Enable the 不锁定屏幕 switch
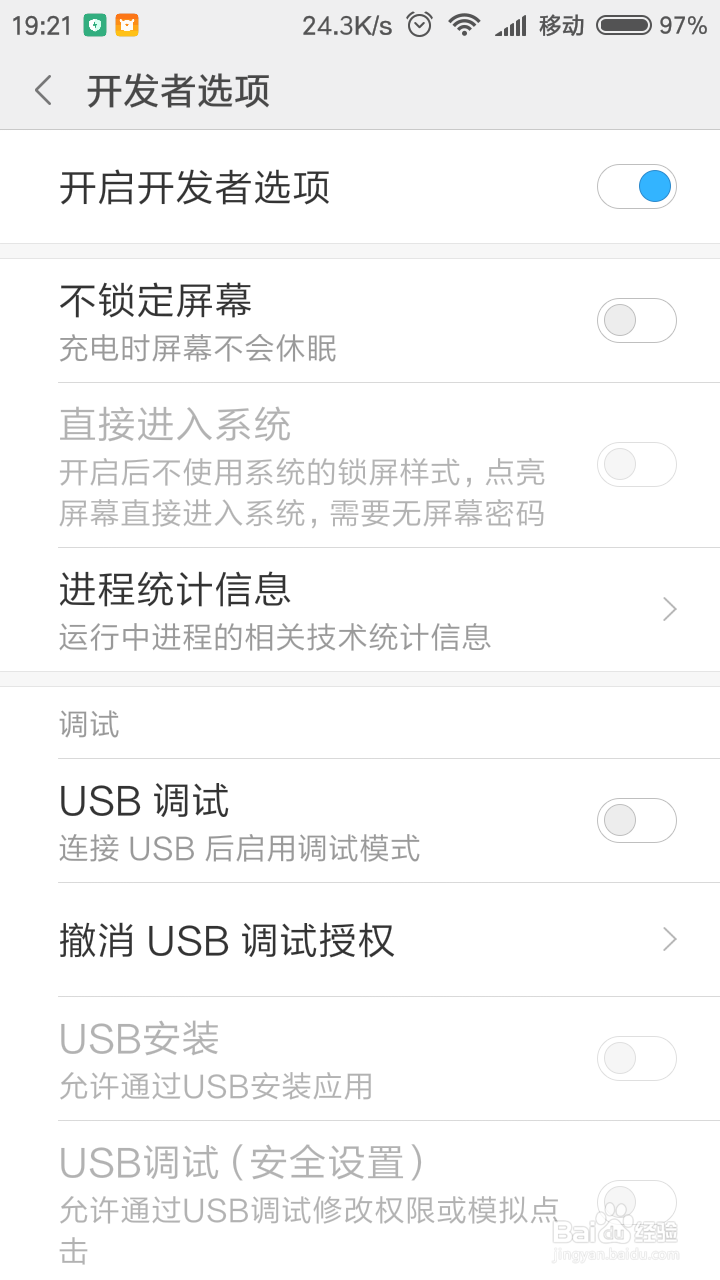Image resolution: width=720 pixels, height=1280 pixels. 636,320
